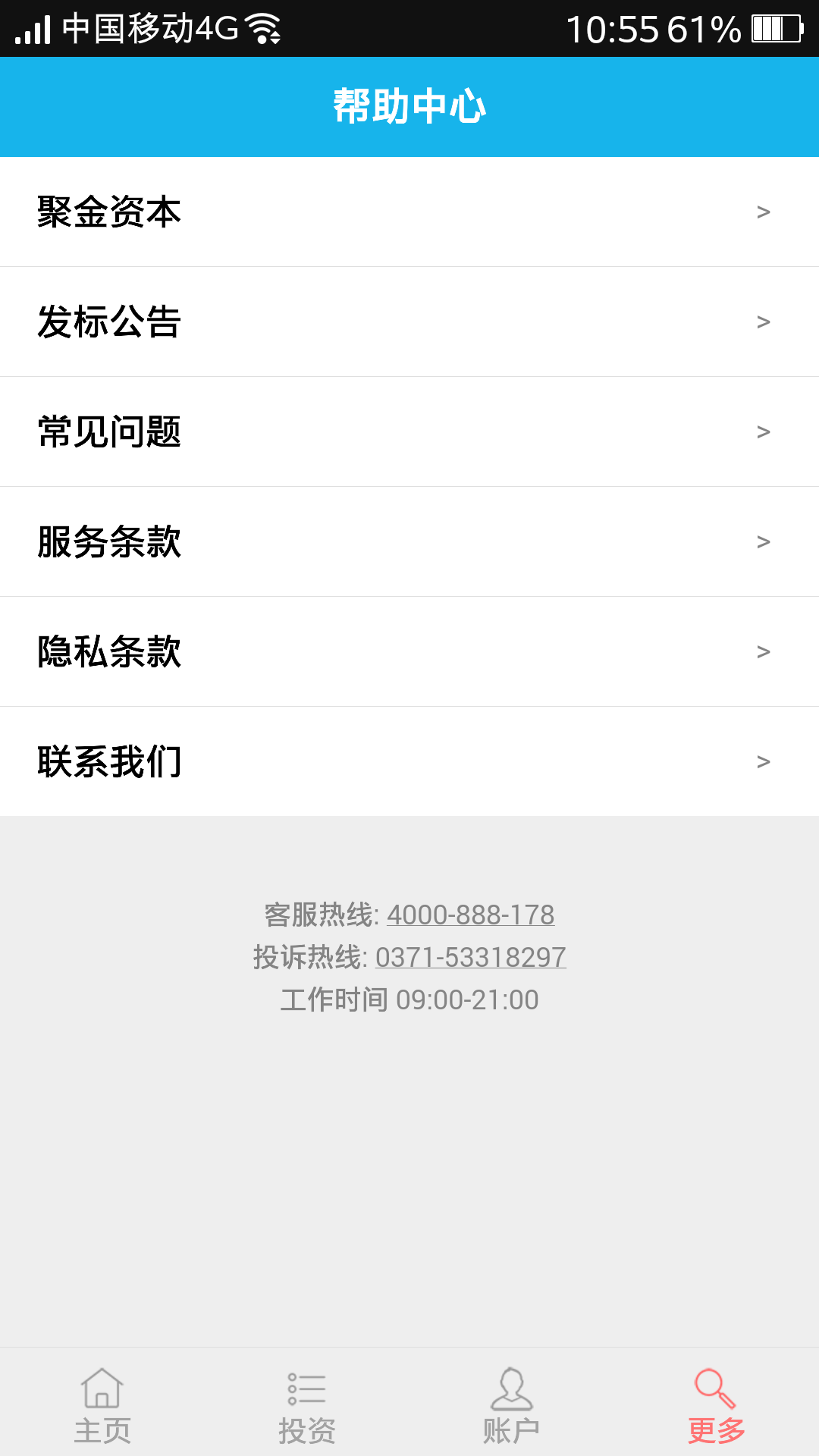Select 联系我们 contact us row
The width and height of the screenshot is (819, 1456).
click(409, 761)
